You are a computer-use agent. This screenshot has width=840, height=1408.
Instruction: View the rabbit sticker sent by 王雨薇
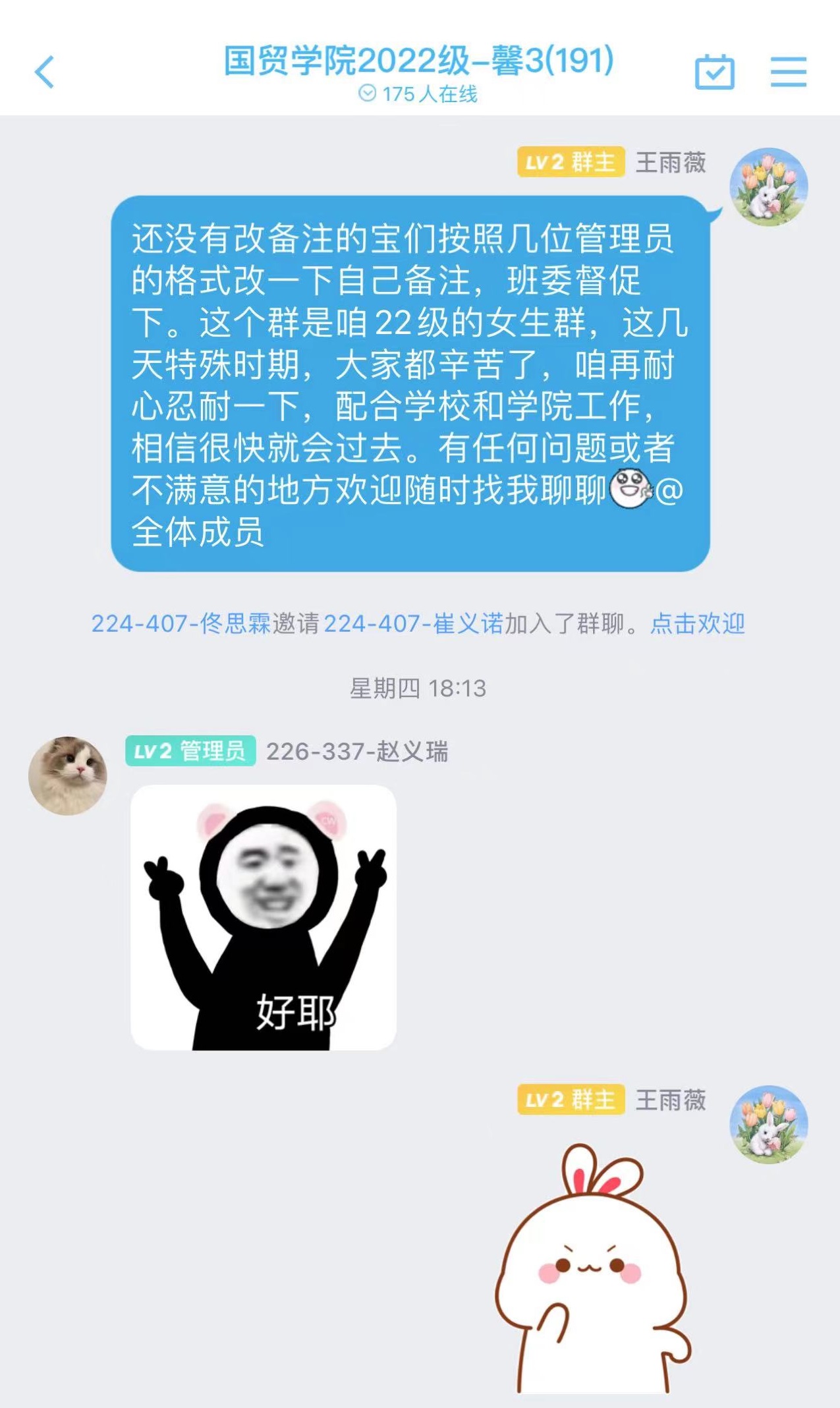(x=592, y=1268)
